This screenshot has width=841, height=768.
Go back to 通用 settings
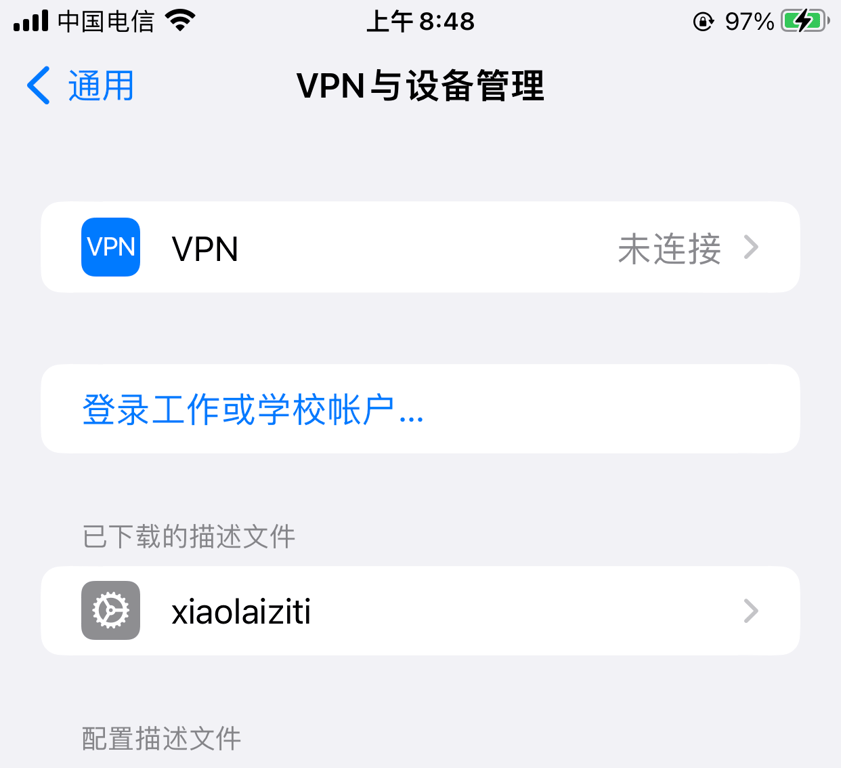(x=80, y=86)
